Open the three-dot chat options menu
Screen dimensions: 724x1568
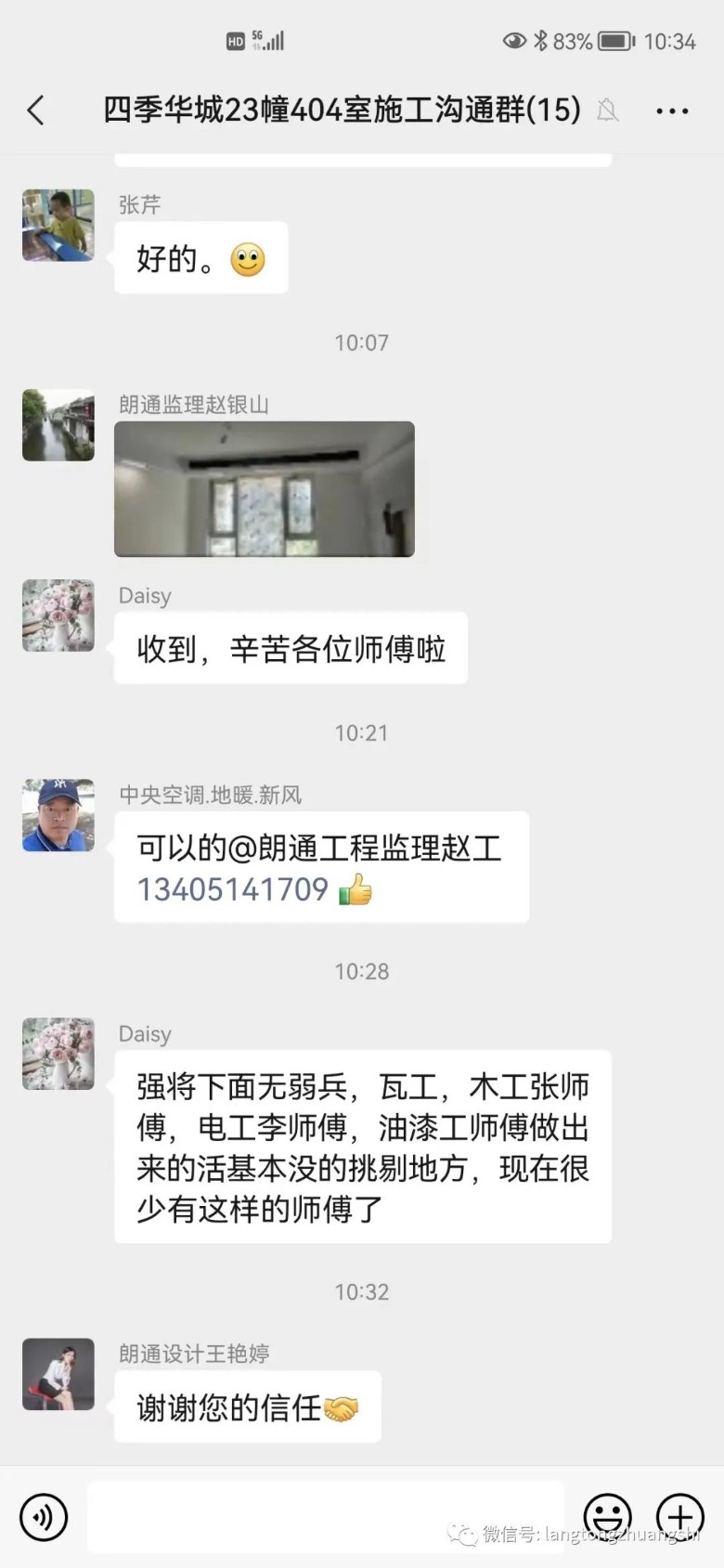click(672, 111)
